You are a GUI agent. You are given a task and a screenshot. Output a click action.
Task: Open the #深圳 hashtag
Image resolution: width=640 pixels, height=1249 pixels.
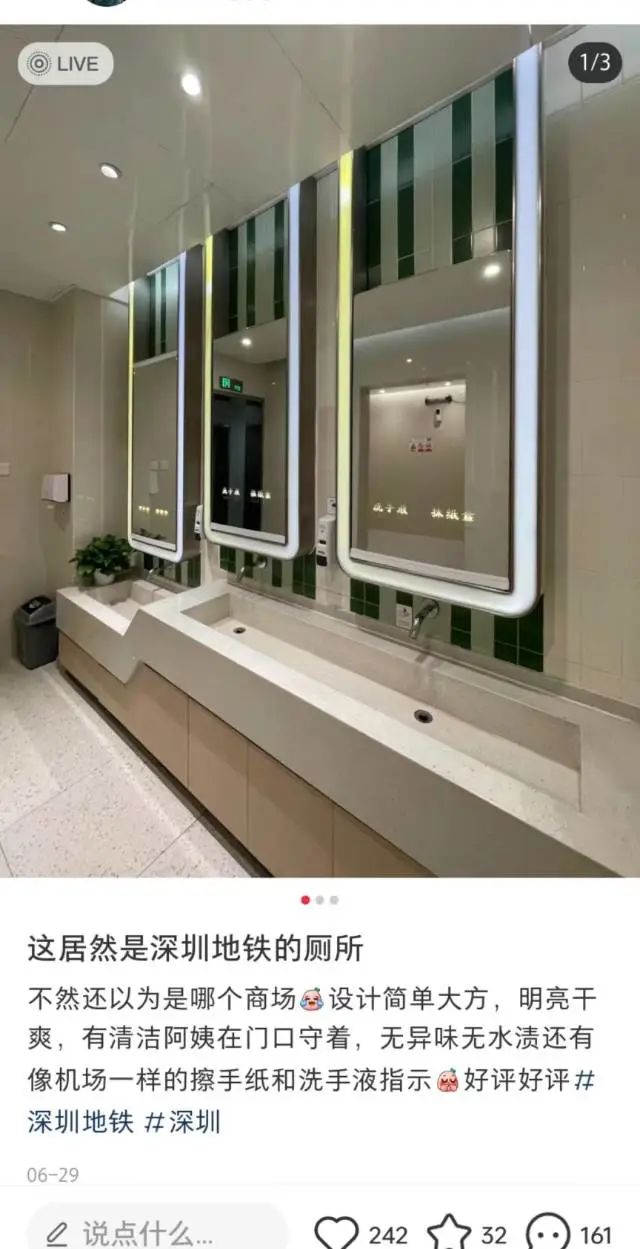click(183, 1121)
